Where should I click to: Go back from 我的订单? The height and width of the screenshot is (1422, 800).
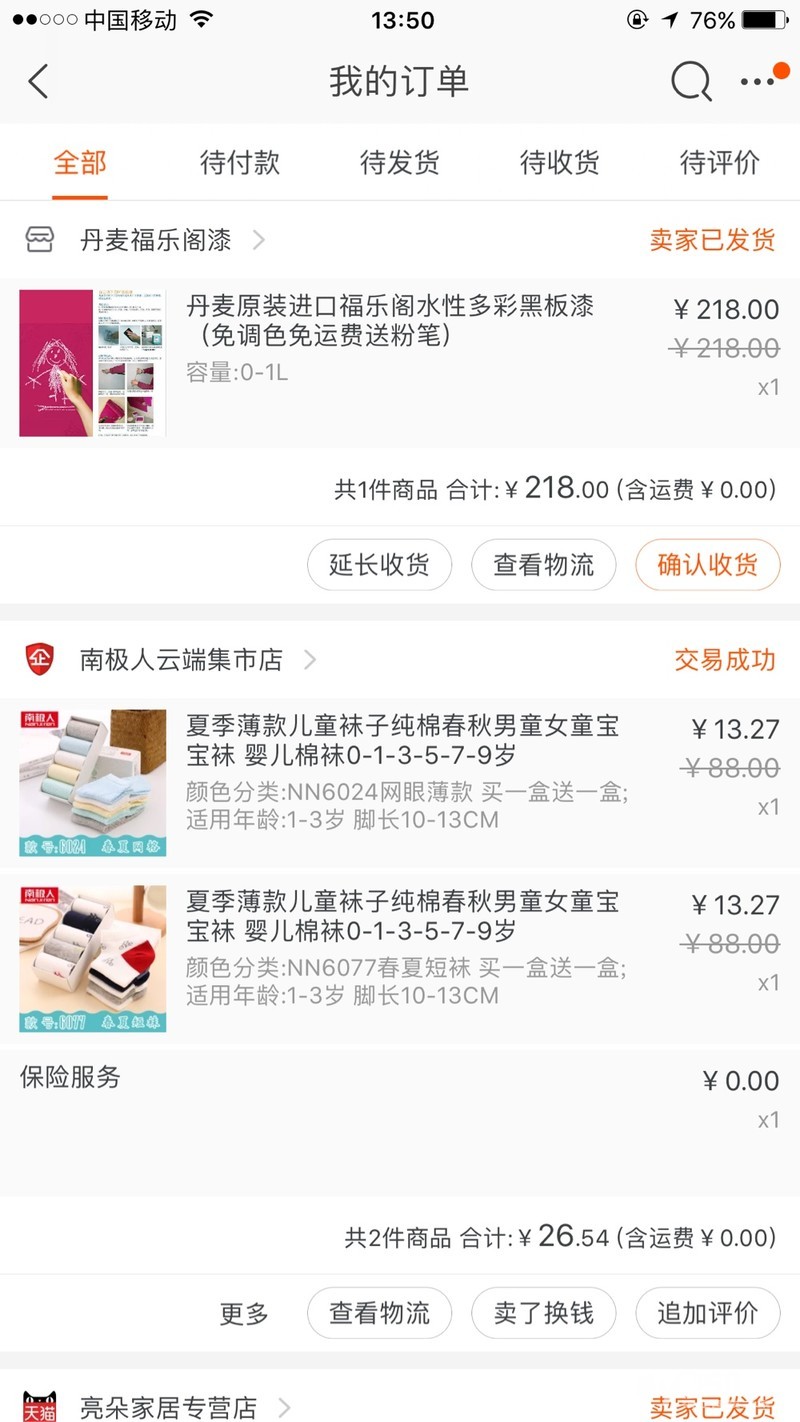click(38, 81)
